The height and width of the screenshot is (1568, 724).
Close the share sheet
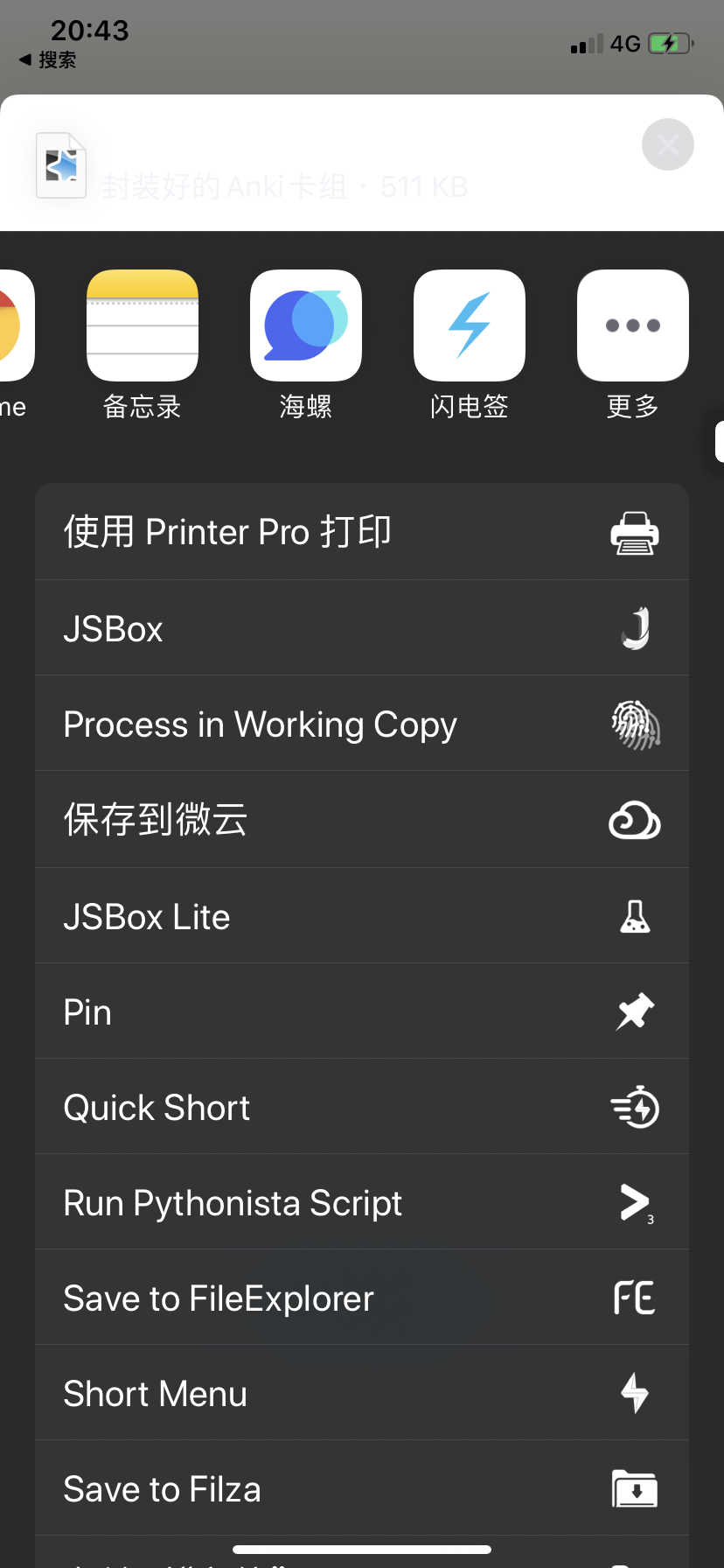[x=667, y=144]
